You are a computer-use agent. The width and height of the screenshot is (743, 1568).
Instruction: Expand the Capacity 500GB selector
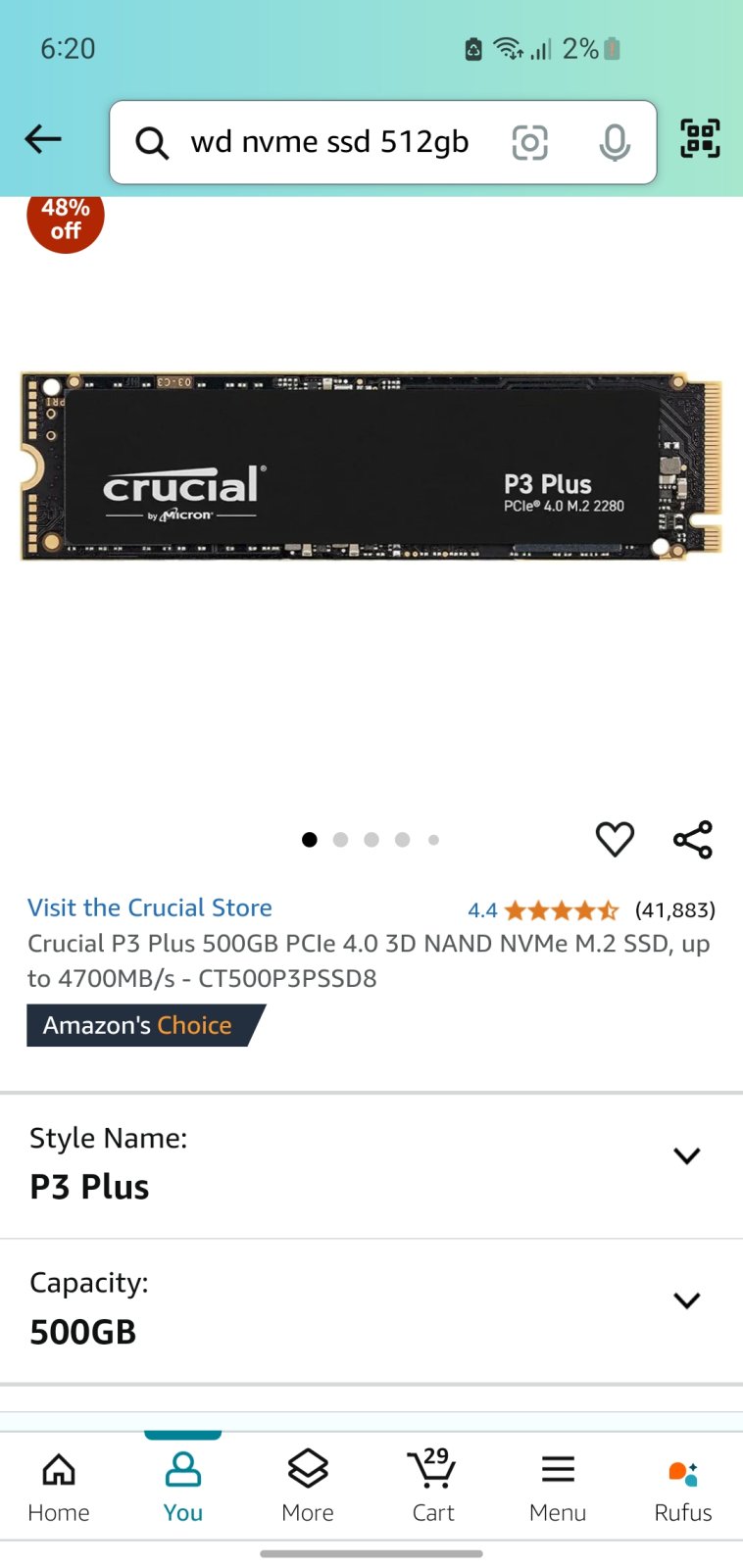click(371, 1311)
